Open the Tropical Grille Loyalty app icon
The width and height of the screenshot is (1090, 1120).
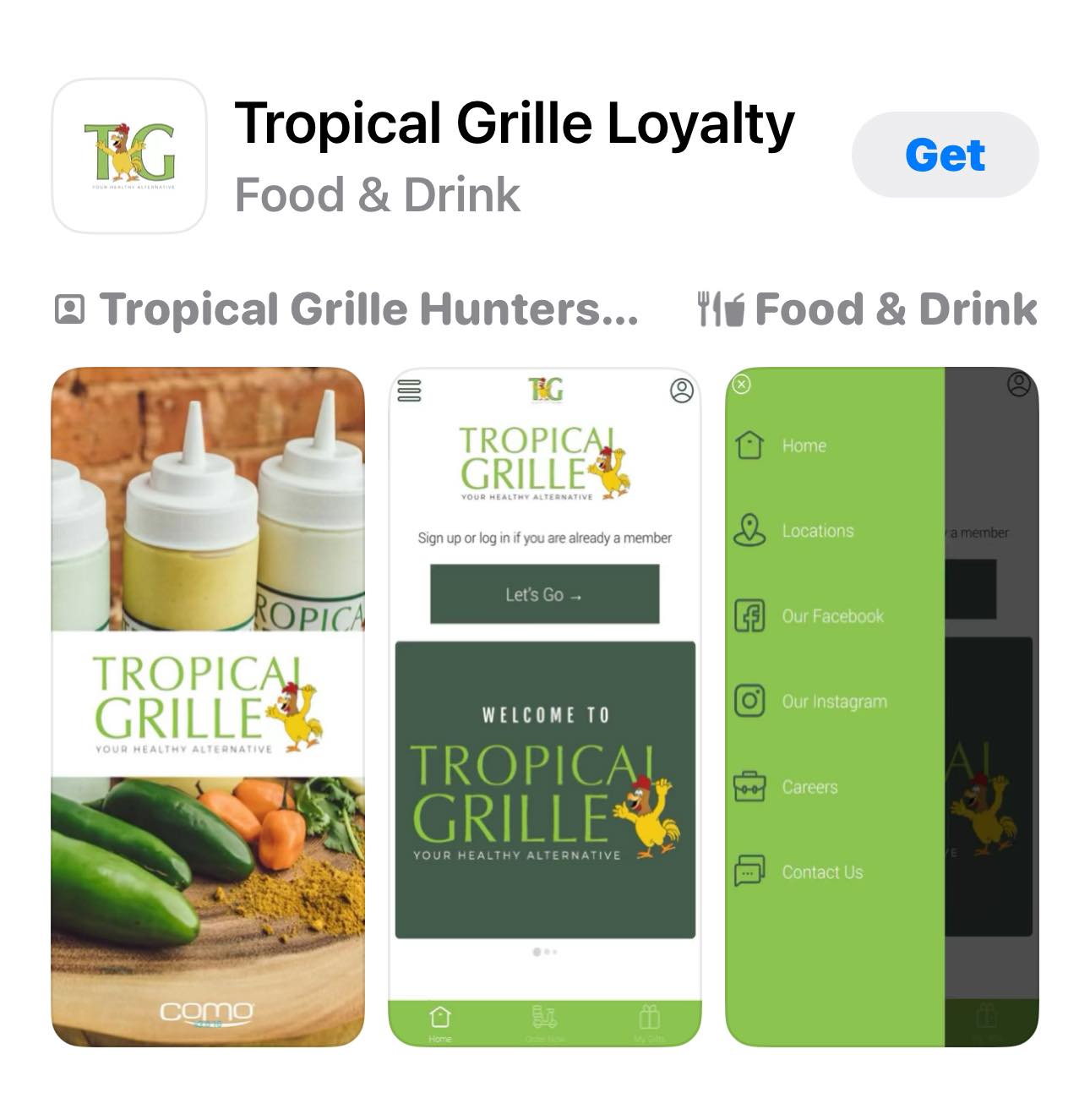[x=129, y=156]
